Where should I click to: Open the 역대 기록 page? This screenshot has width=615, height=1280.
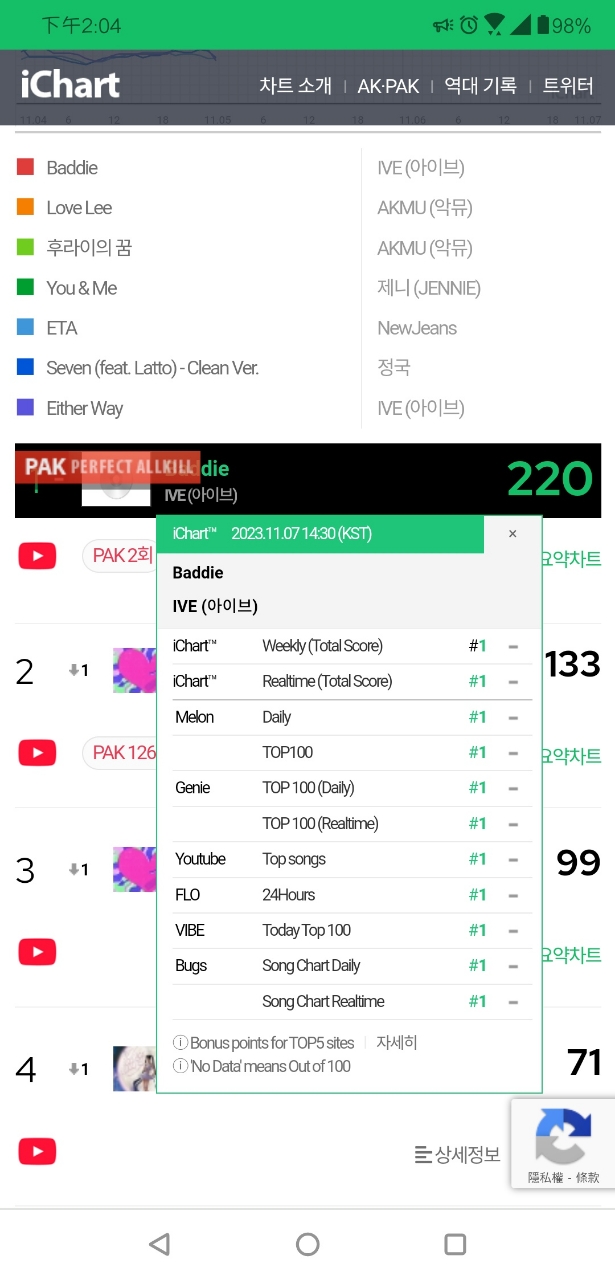coord(480,86)
